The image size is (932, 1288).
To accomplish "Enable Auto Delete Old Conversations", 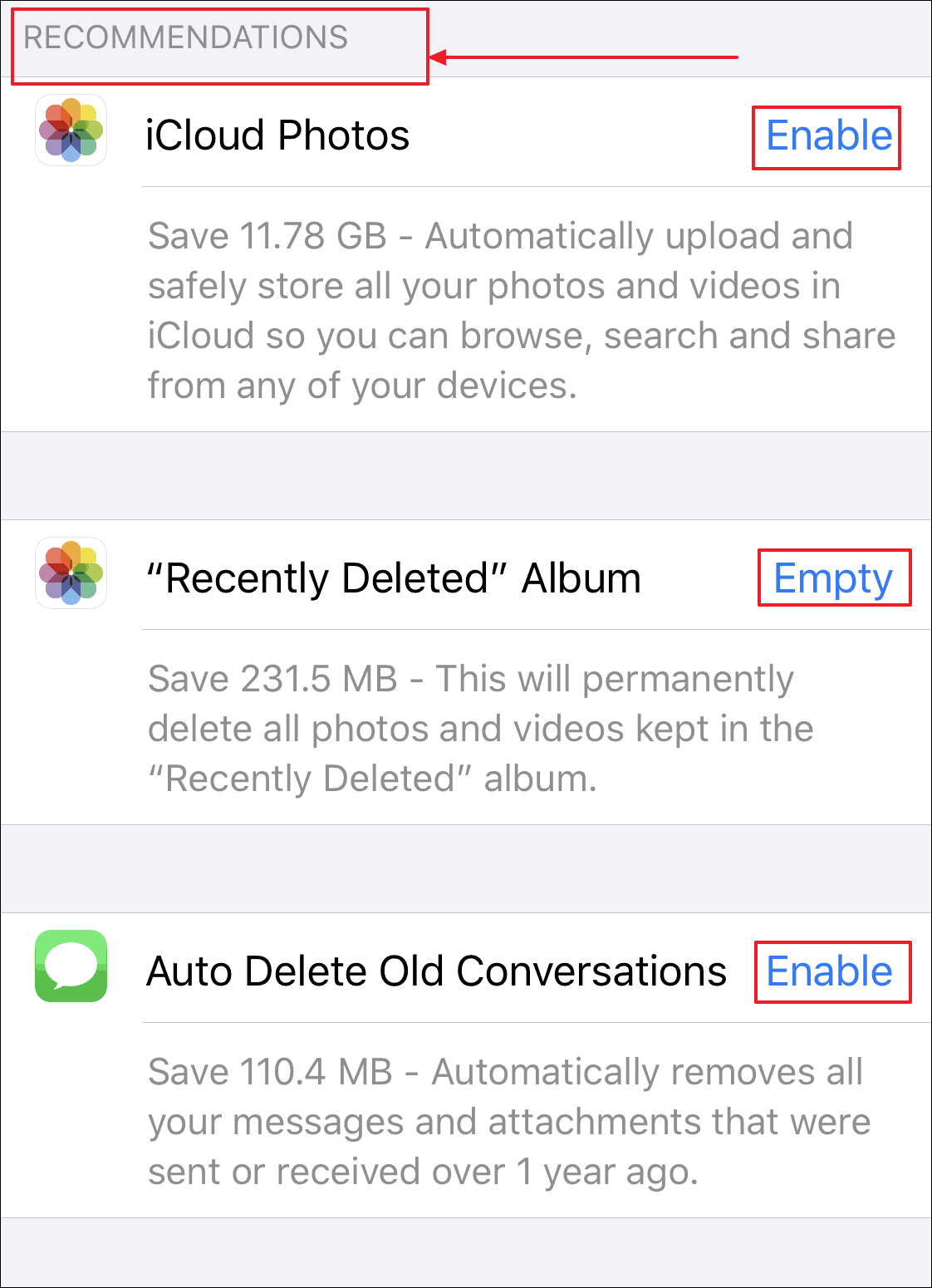I will [x=830, y=971].
